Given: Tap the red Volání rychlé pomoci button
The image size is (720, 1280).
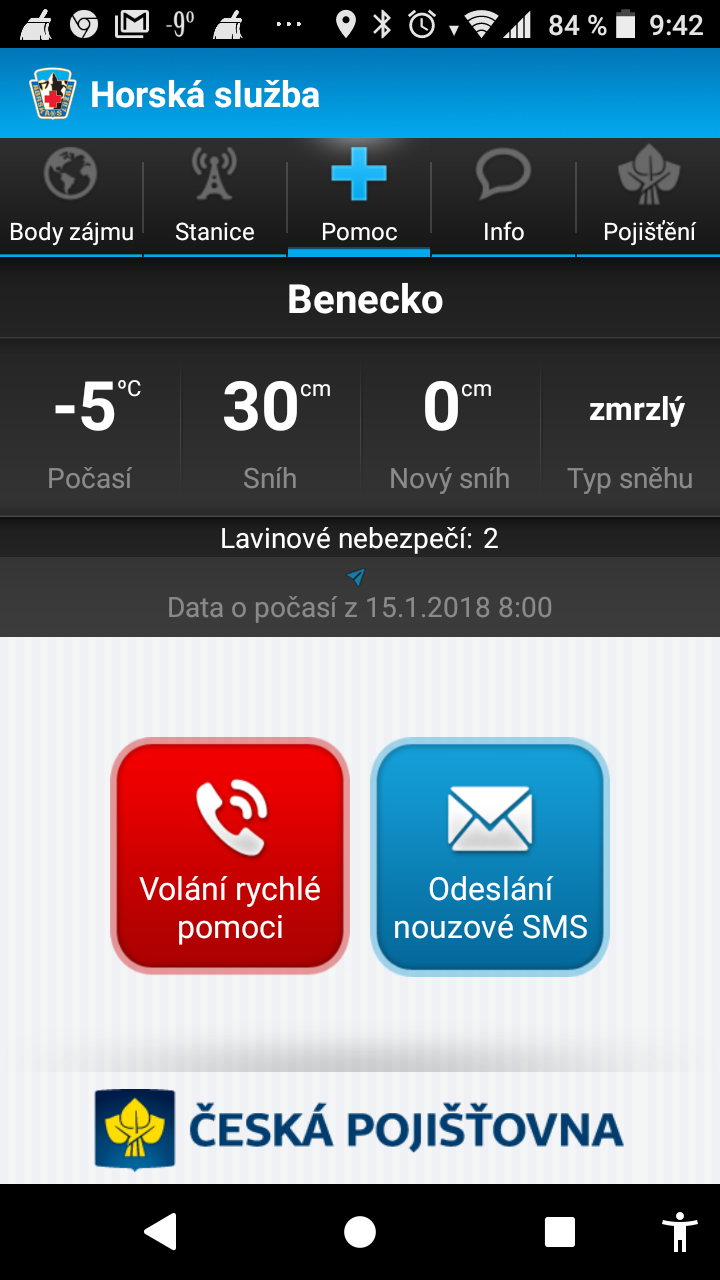Looking at the screenshot, I should point(230,856).
